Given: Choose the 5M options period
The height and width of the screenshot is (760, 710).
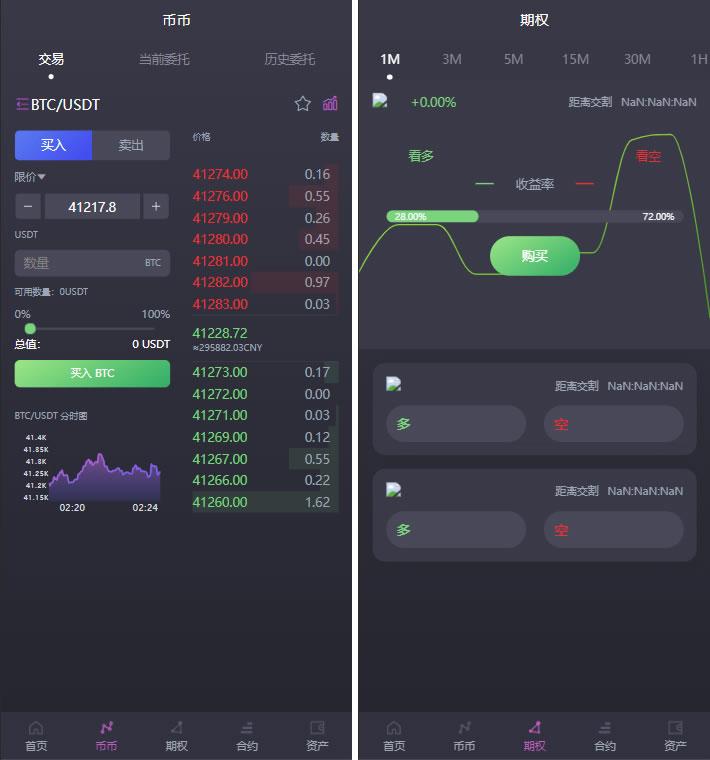Looking at the screenshot, I should tap(514, 59).
